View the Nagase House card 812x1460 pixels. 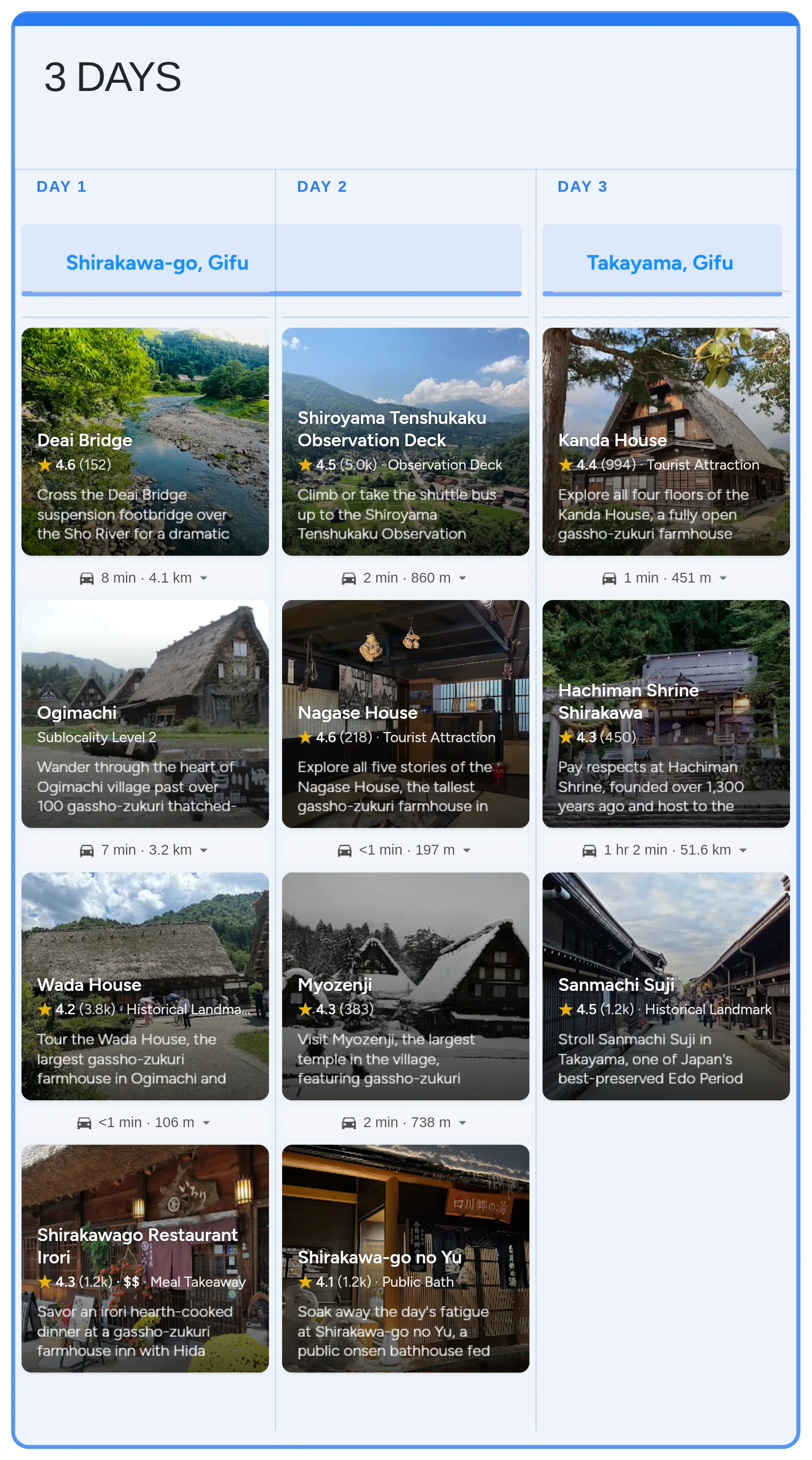tap(405, 713)
